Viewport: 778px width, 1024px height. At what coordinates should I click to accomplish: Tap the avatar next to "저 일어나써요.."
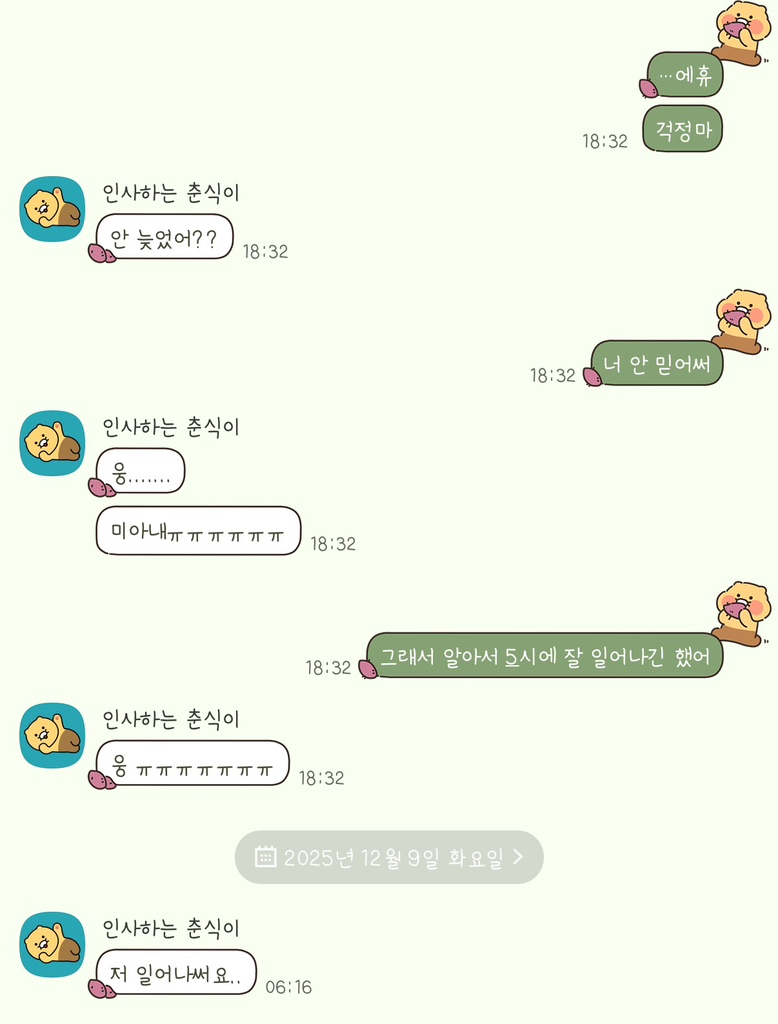click(53, 944)
